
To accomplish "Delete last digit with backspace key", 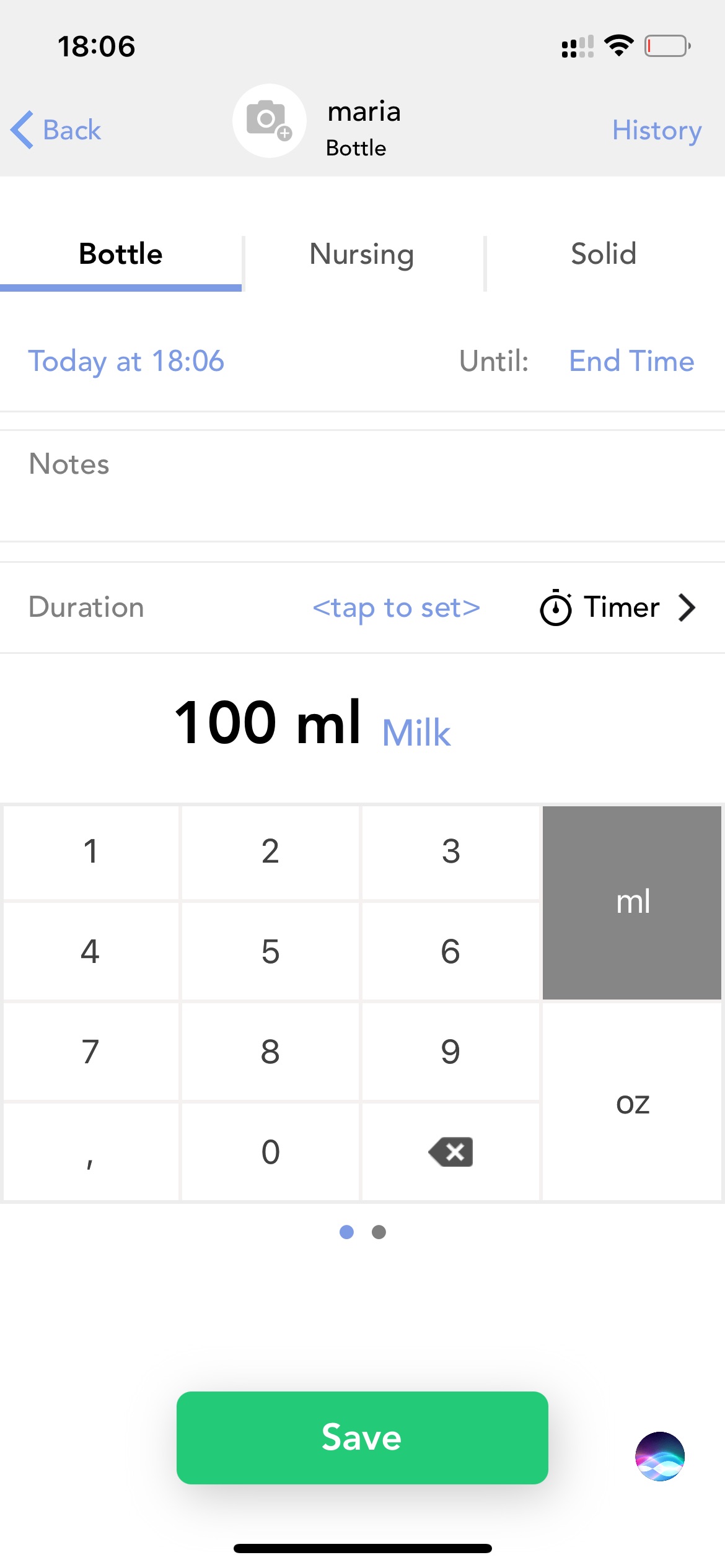I will pyautogui.click(x=450, y=1152).
